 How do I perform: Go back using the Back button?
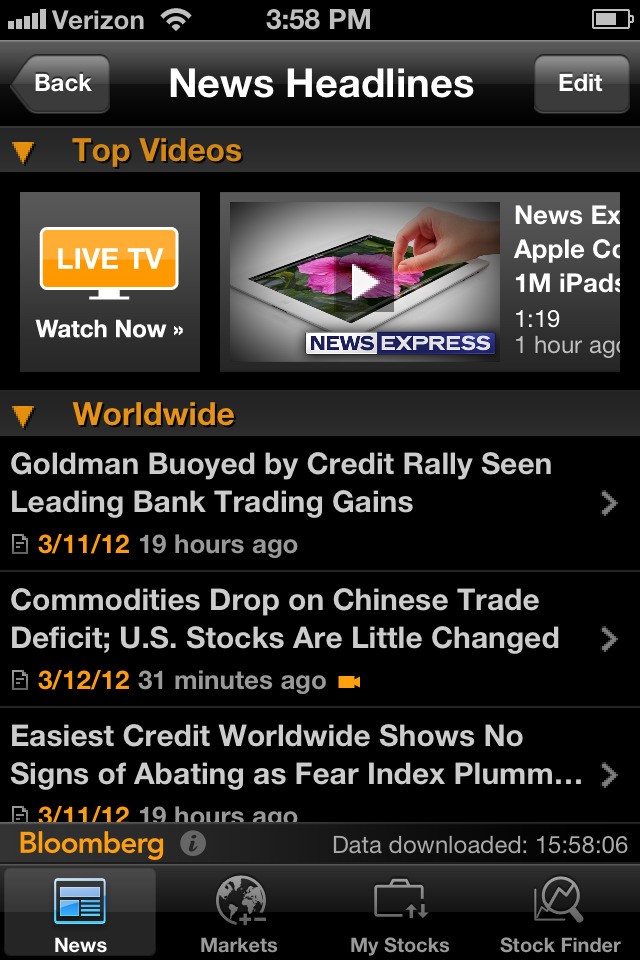pyautogui.click(x=61, y=84)
